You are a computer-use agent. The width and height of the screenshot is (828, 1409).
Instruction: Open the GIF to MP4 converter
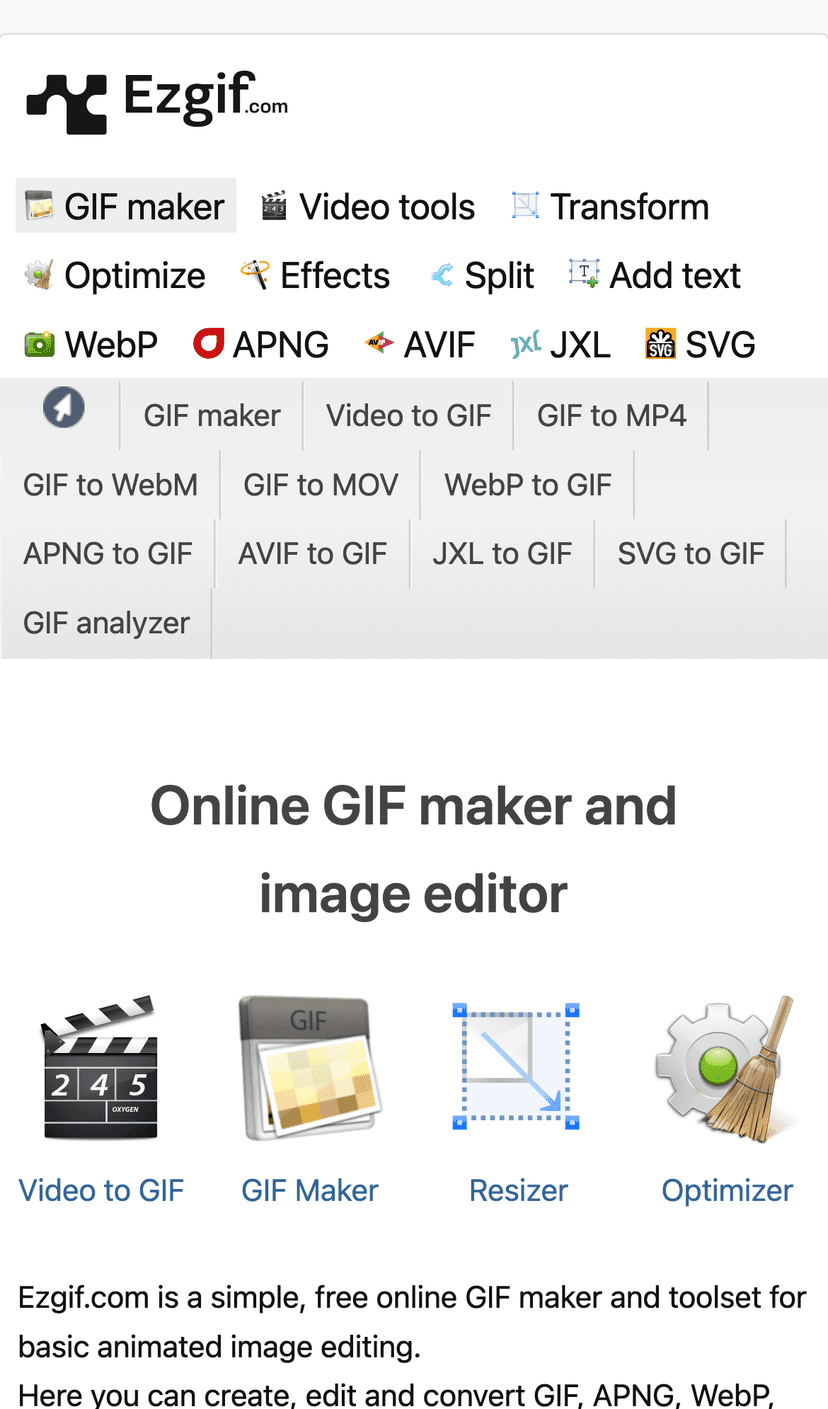tap(612, 415)
